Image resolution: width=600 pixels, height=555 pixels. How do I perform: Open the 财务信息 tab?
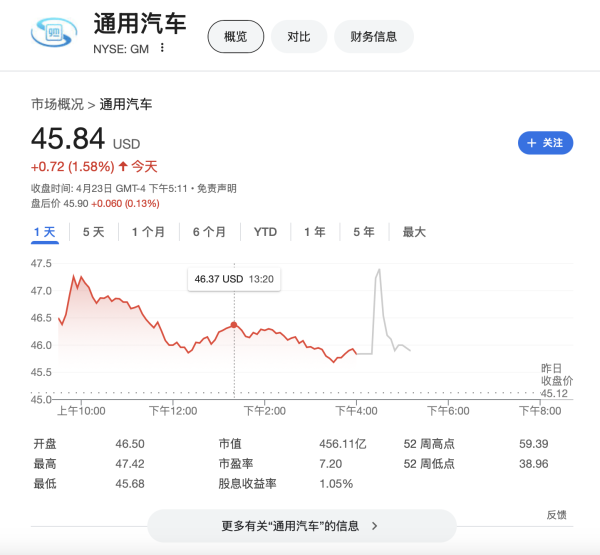[x=373, y=37]
